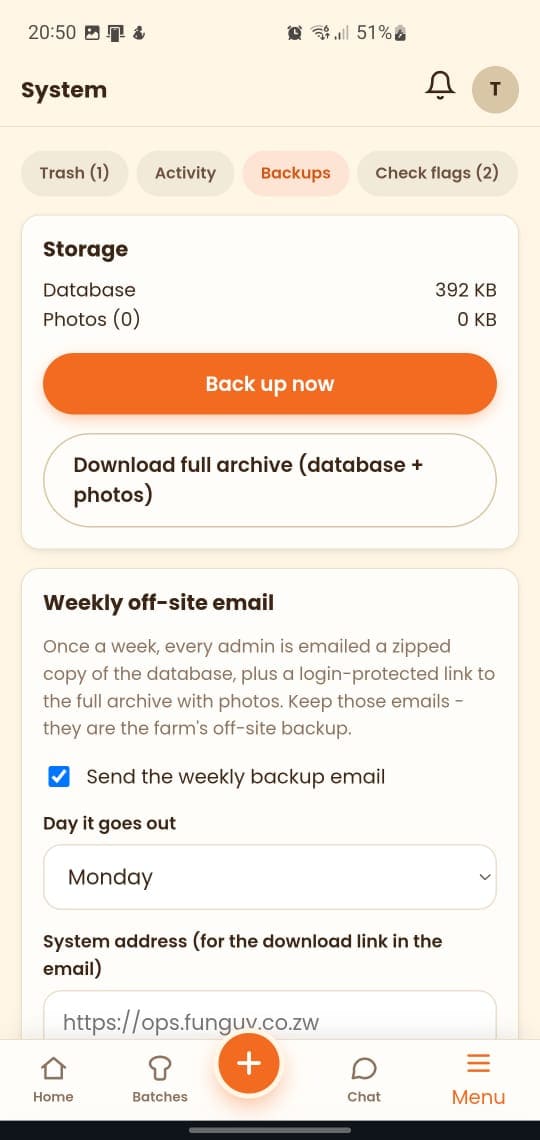Tap the orange plus add button
Image resolution: width=540 pixels, height=1140 pixels.
(249, 1064)
